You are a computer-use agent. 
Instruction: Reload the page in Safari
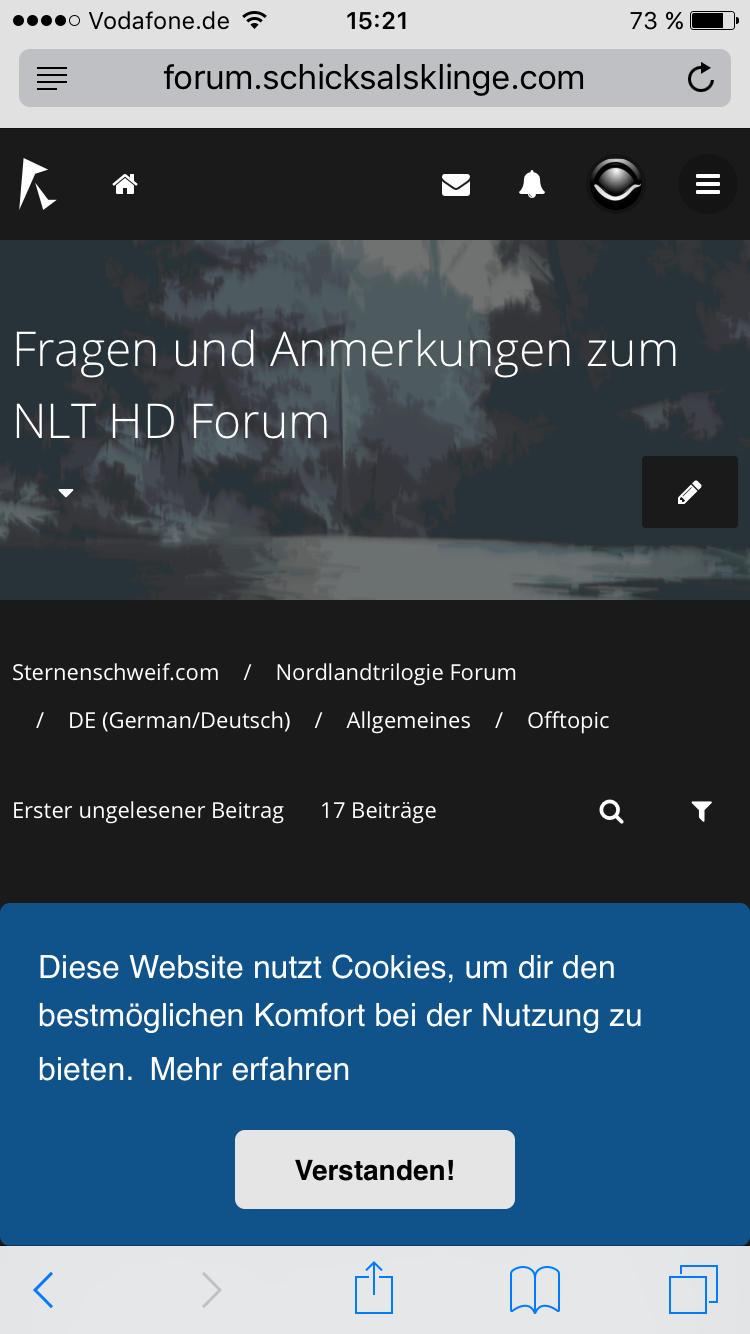pos(702,78)
